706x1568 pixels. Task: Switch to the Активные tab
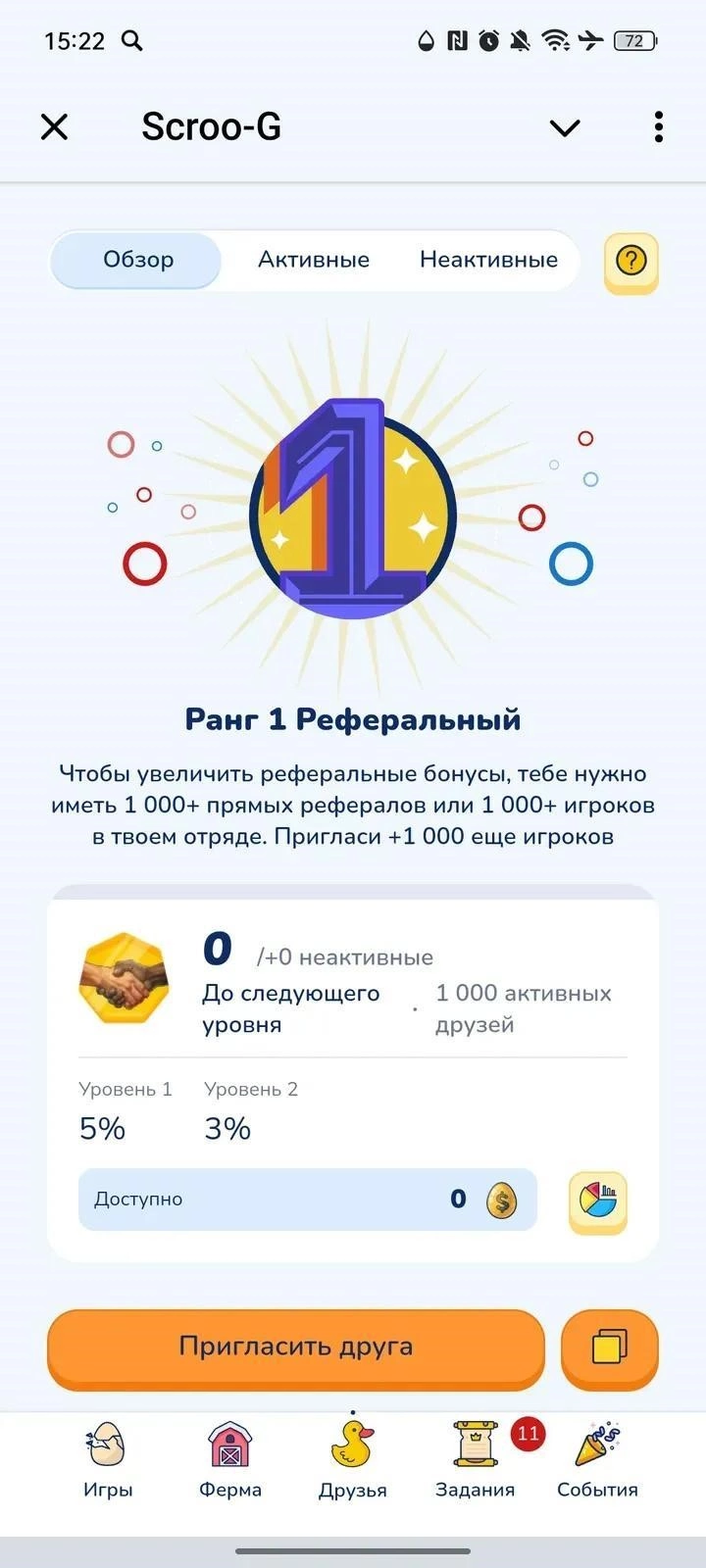313,260
